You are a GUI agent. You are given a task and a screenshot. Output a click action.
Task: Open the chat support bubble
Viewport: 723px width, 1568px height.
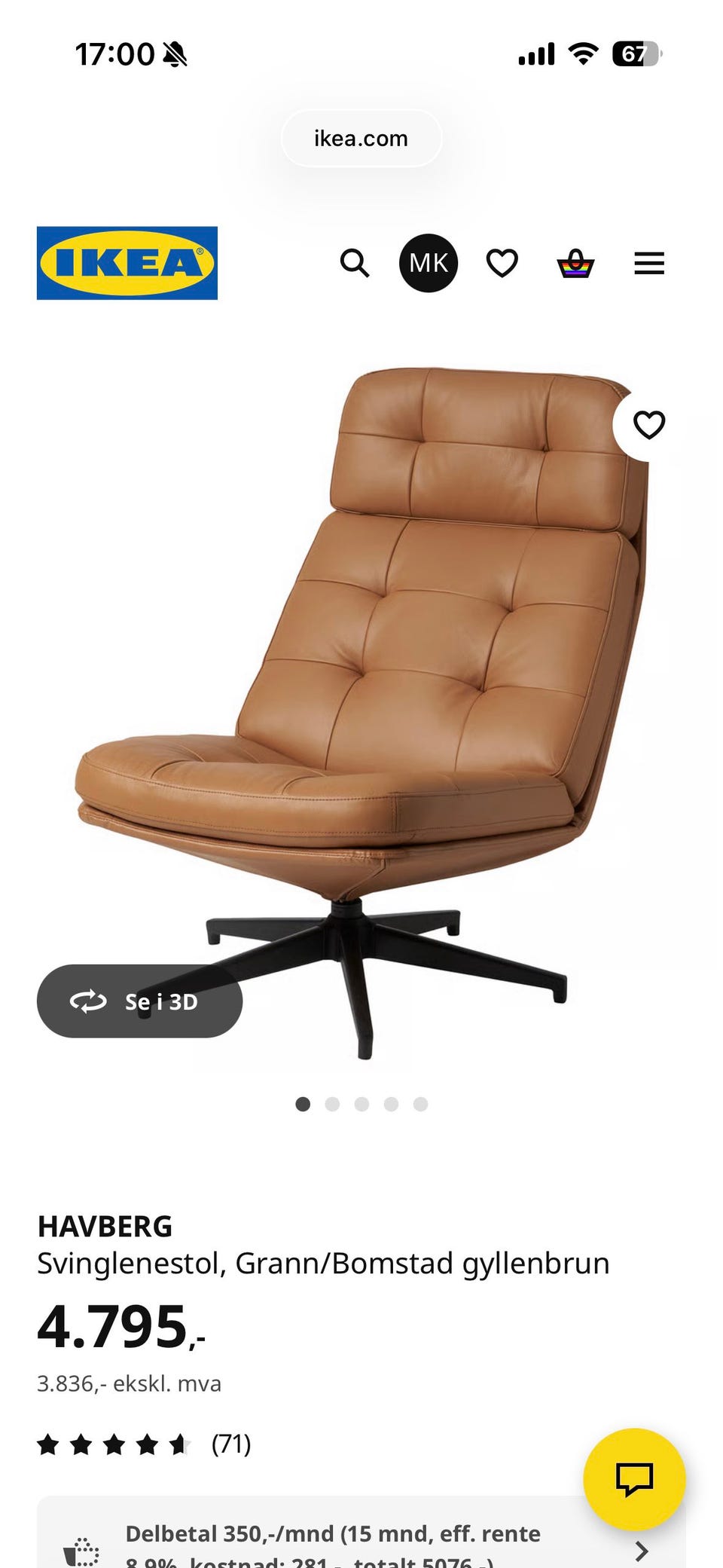pyautogui.click(x=634, y=1479)
